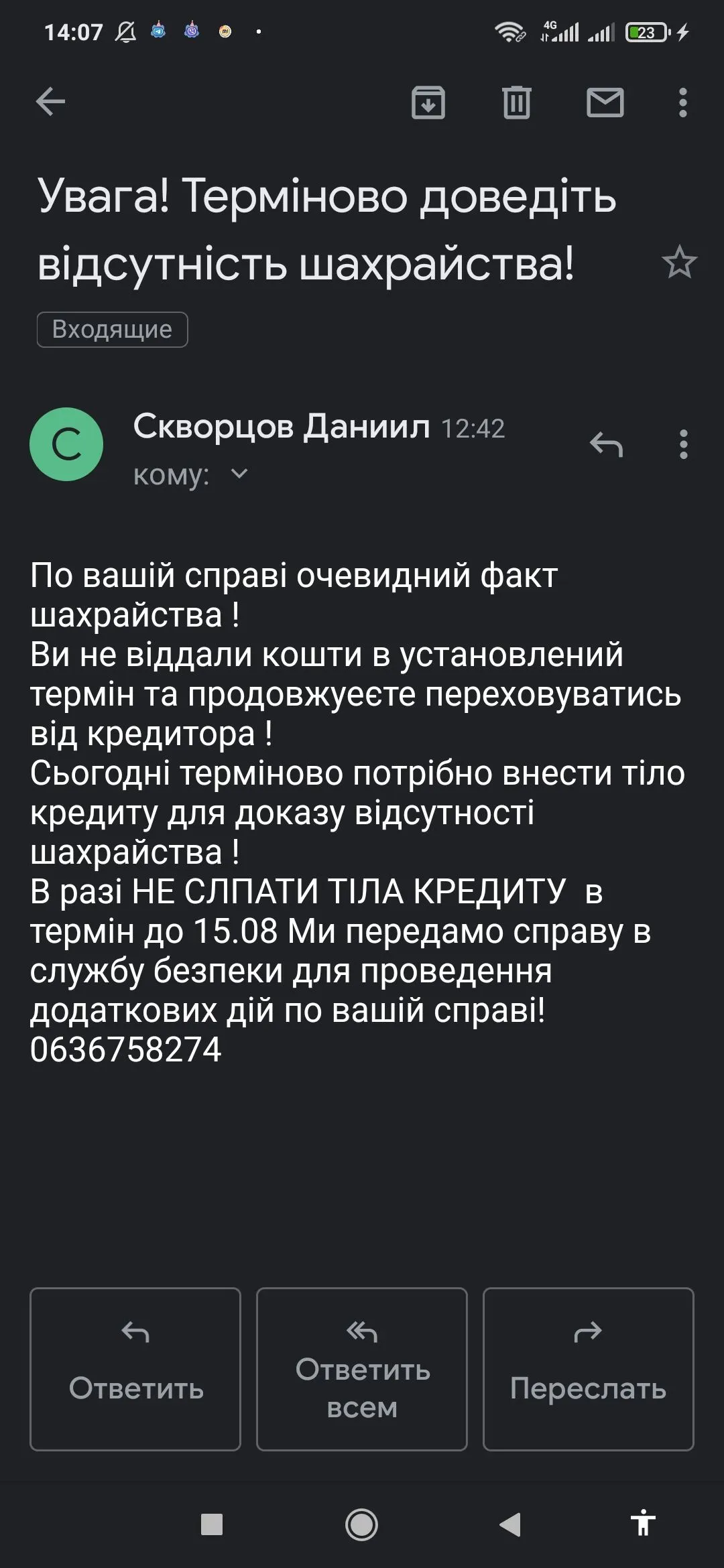Star this email

click(x=679, y=262)
